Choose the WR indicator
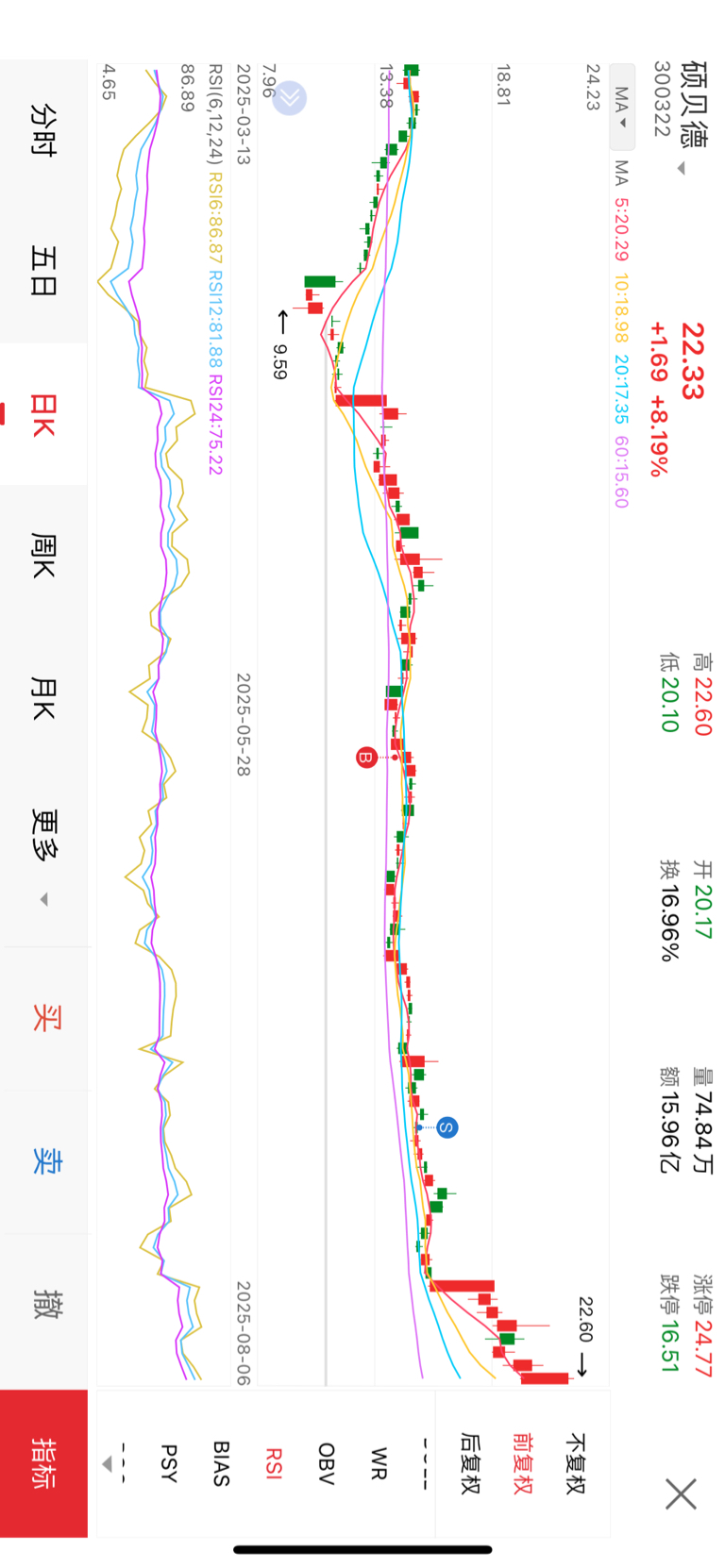The image size is (725, 1568). (378, 1463)
